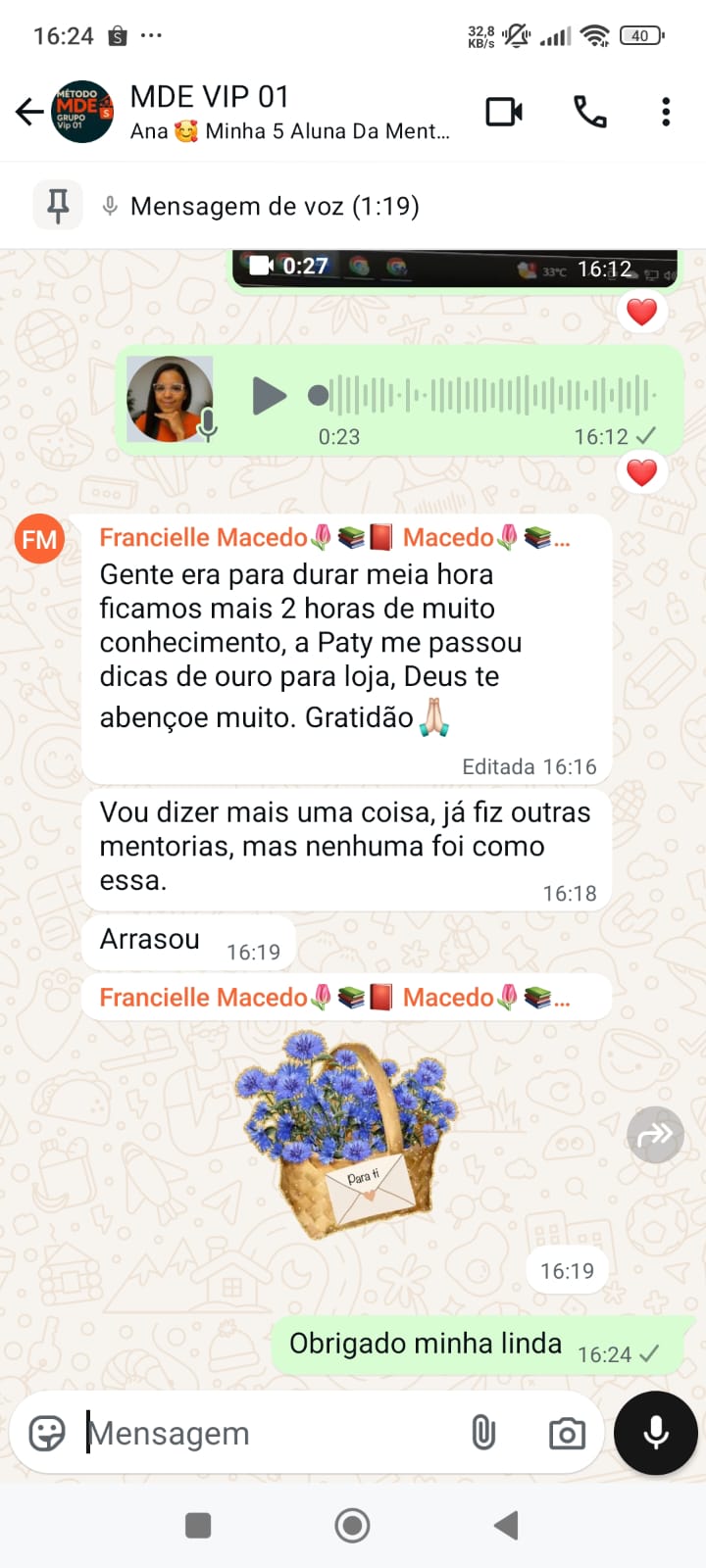706x1568 pixels.
Task: Tap the heart reaction on the video message
Action: coord(642,313)
